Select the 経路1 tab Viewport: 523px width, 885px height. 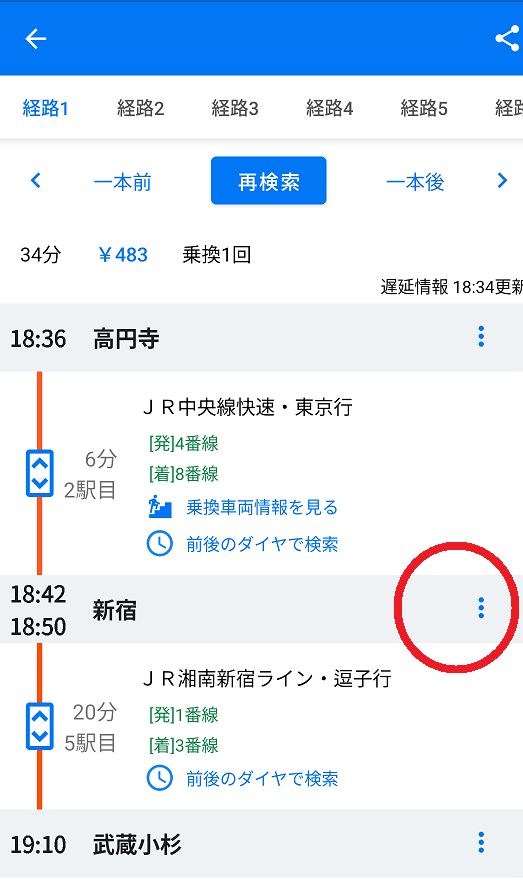click(x=45, y=108)
